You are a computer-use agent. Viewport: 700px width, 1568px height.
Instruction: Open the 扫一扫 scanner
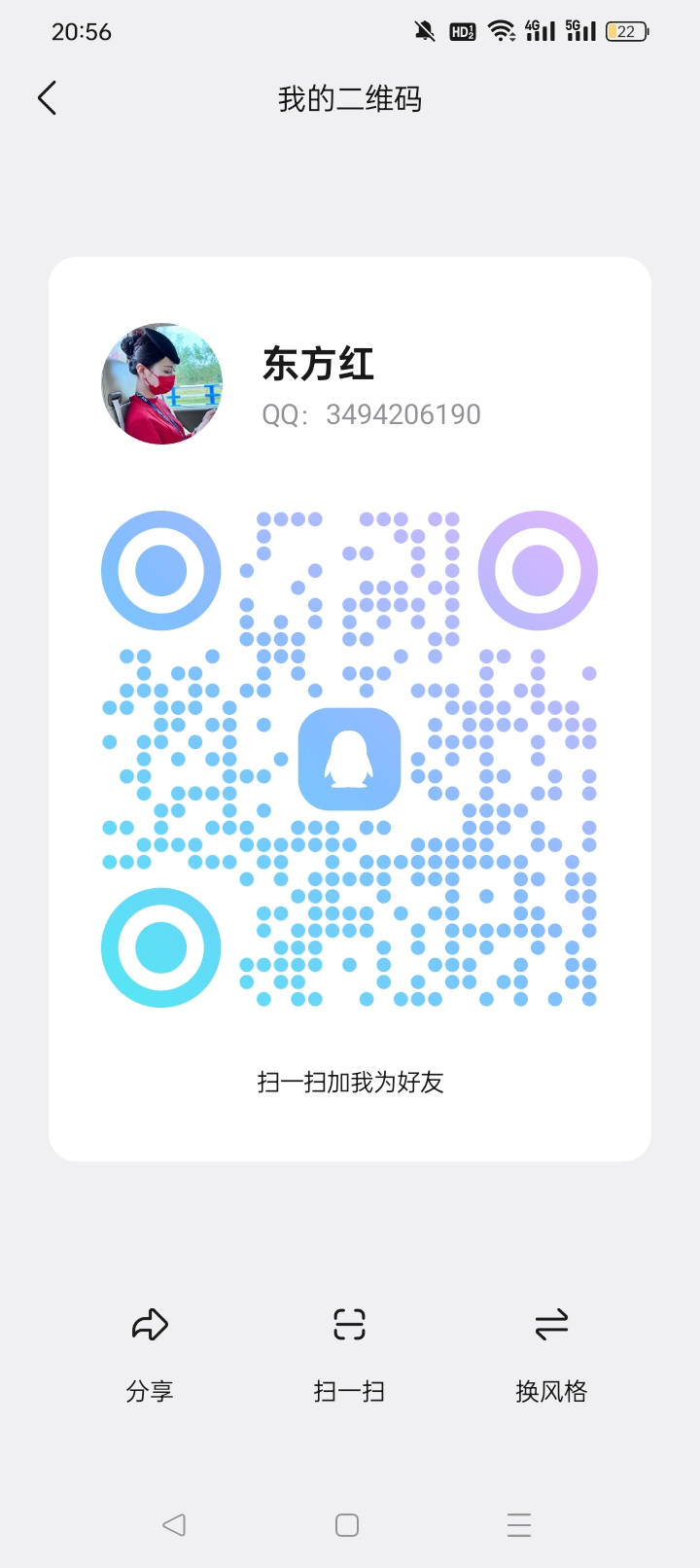[x=349, y=1352]
